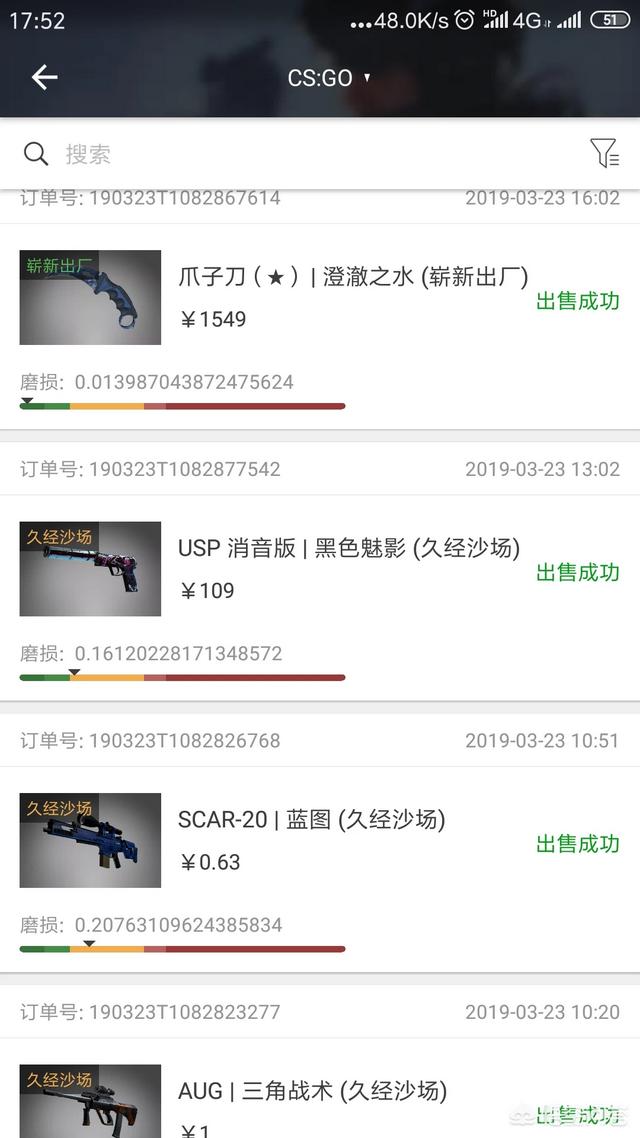Go back with the arrow icon
The height and width of the screenshot is (1138, 640).
(44, 77)
